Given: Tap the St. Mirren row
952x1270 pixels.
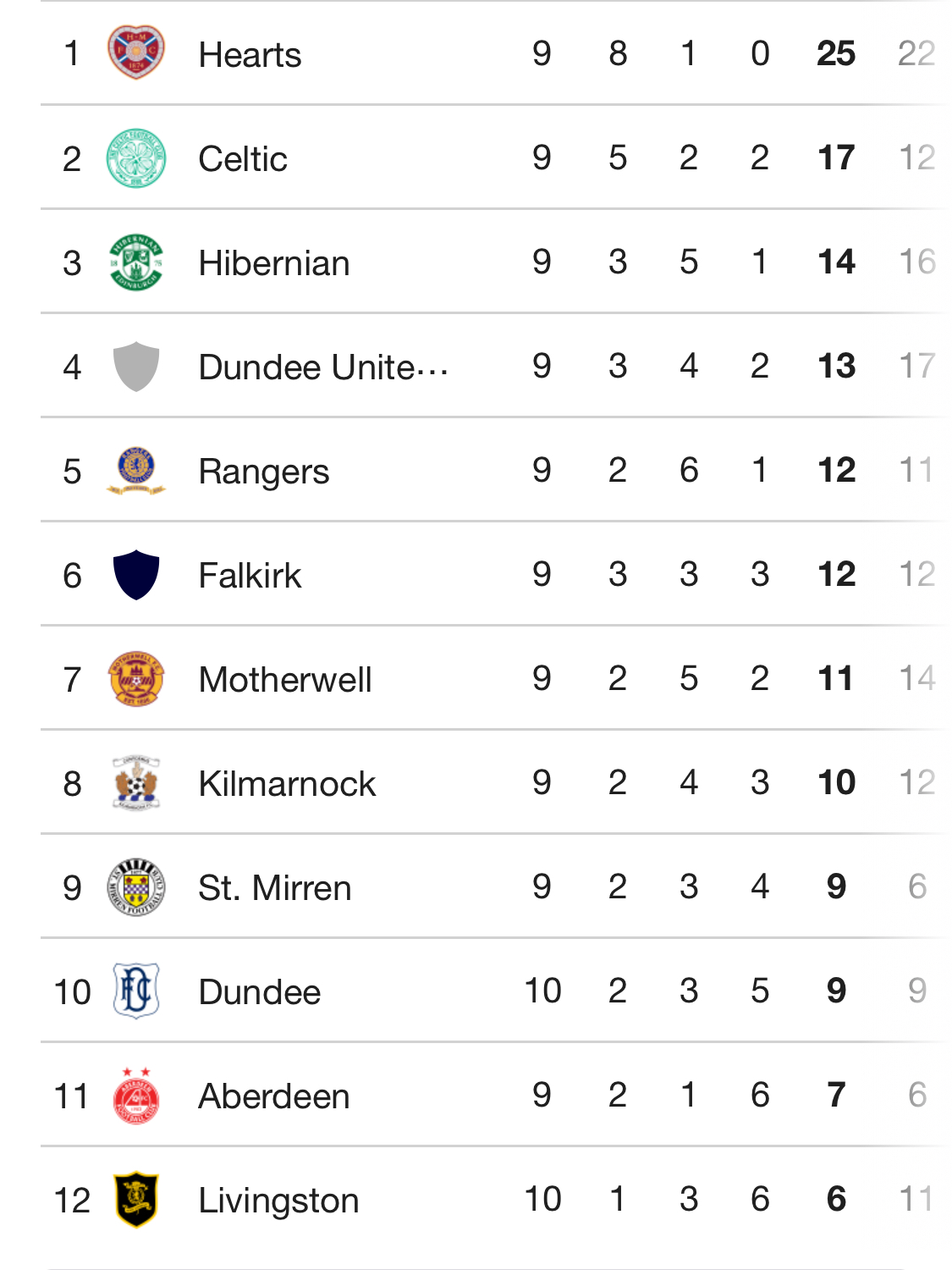Looking at the screenshot, I should (274, 887).
